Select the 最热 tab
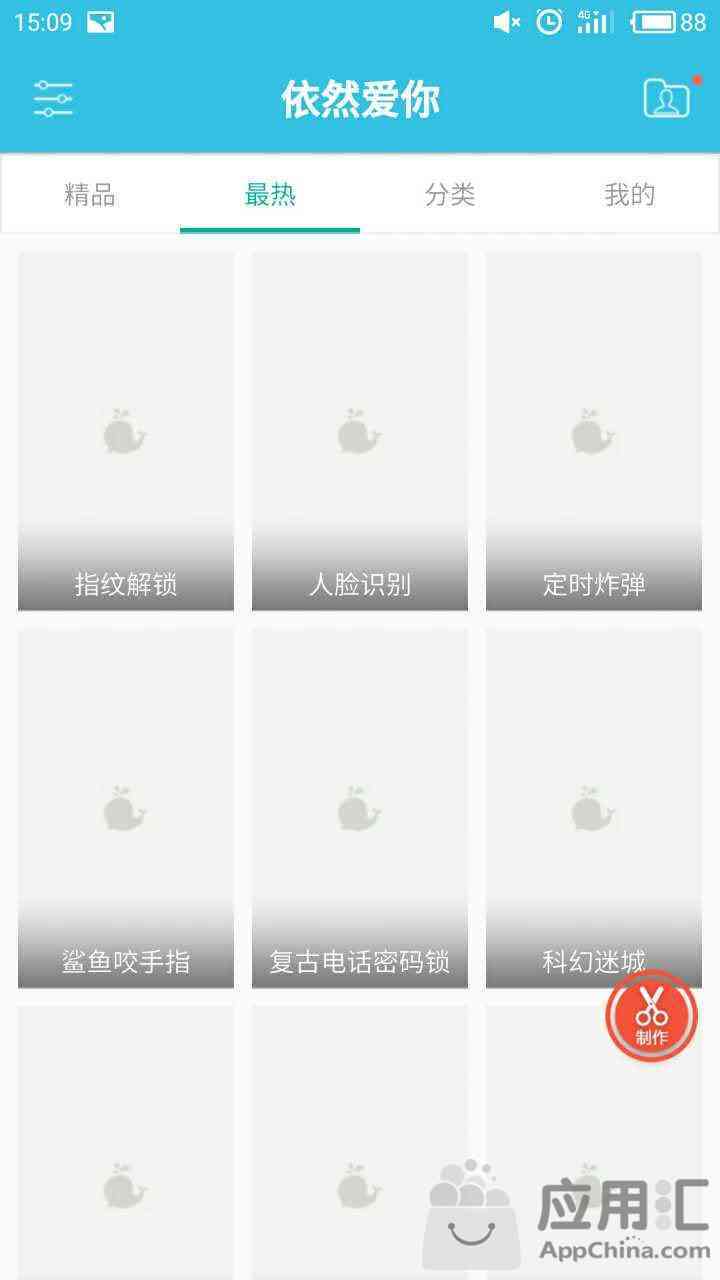The width and height of the screenshot is (720, 1280). point(270,194)
